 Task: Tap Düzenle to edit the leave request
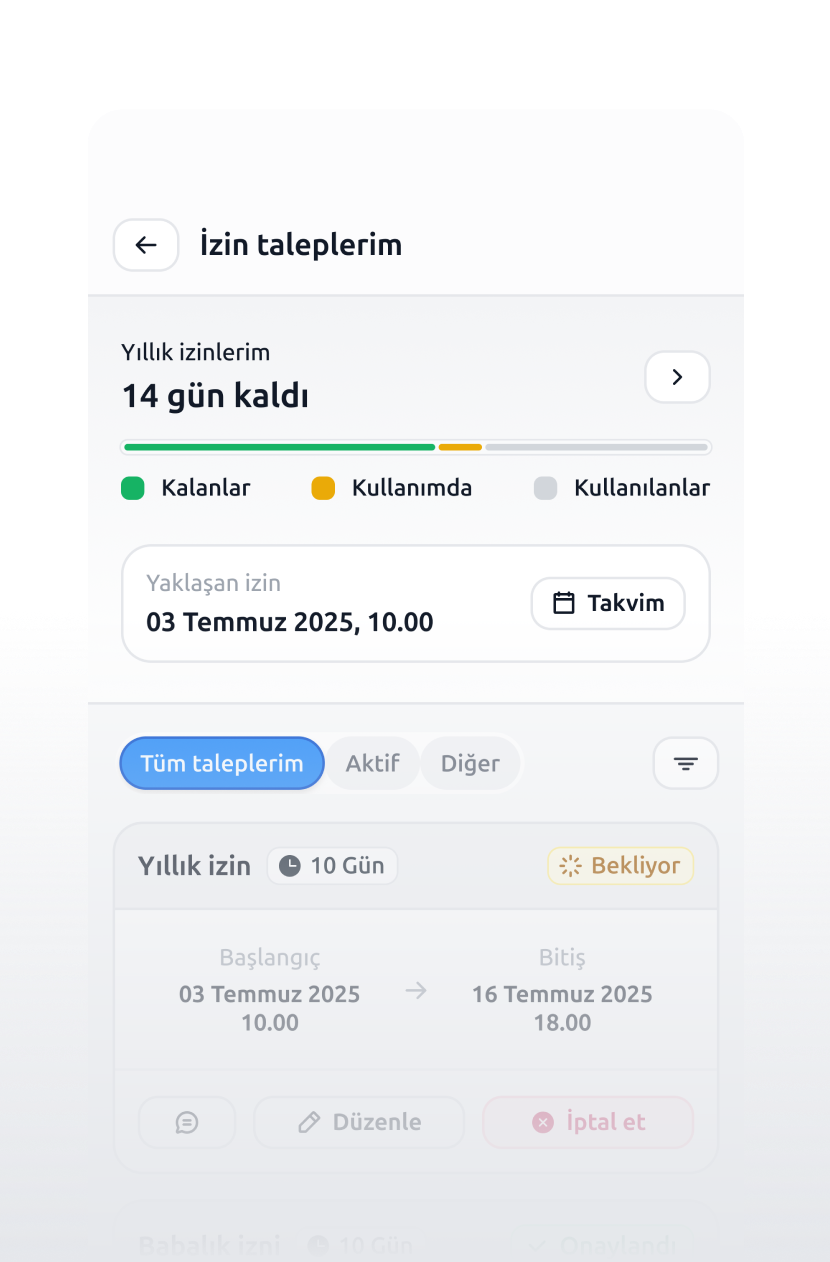pyautogui.click(x=359, y=1122)
